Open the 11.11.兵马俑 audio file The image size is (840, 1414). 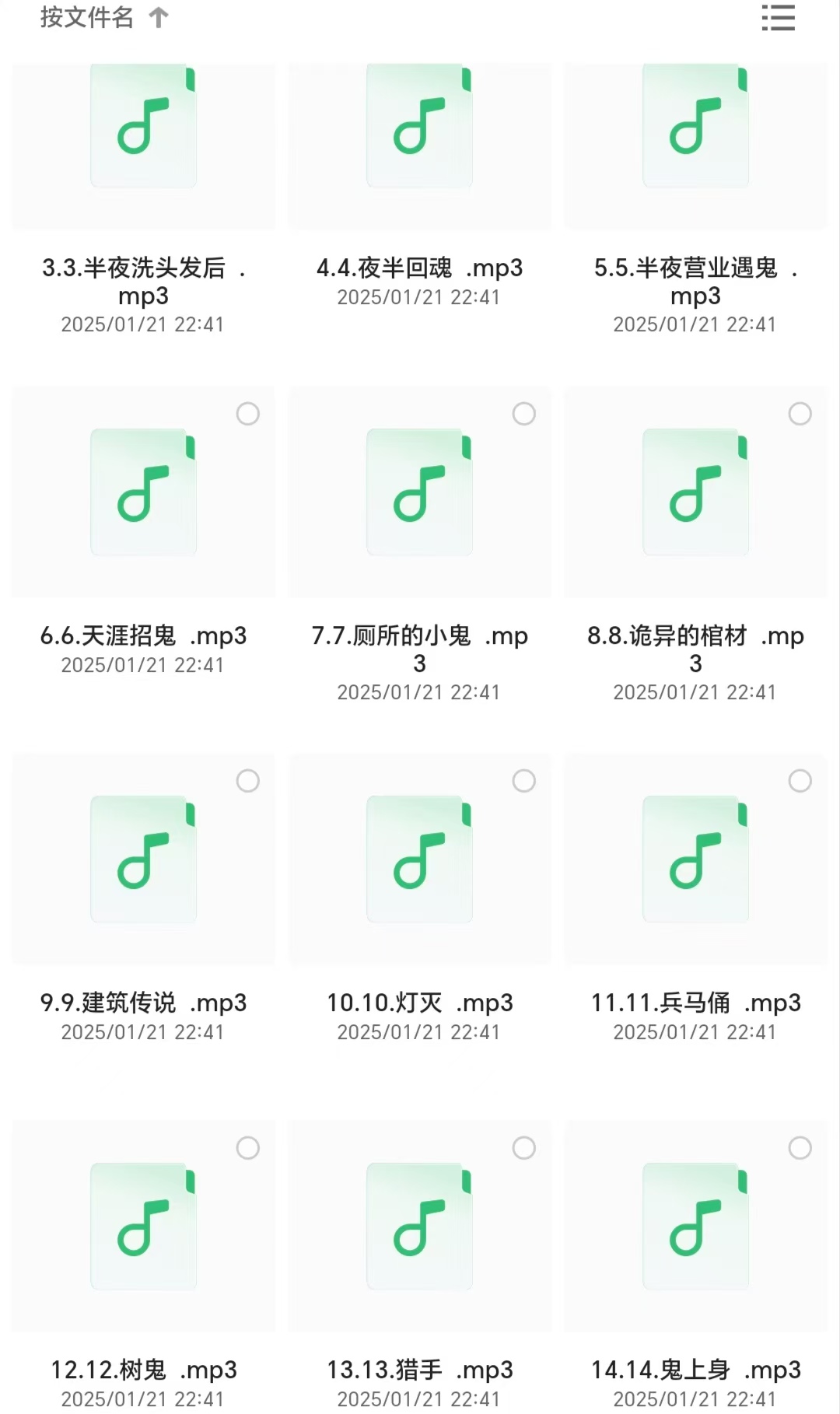tap(695, 859)
